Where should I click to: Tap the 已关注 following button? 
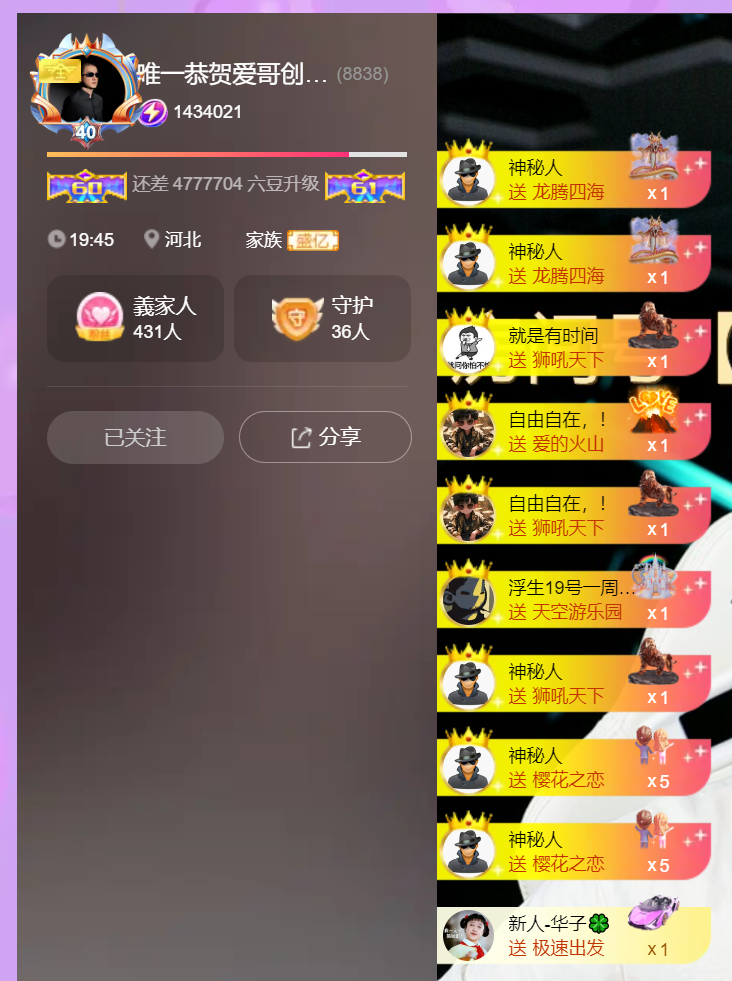[135, 437]
